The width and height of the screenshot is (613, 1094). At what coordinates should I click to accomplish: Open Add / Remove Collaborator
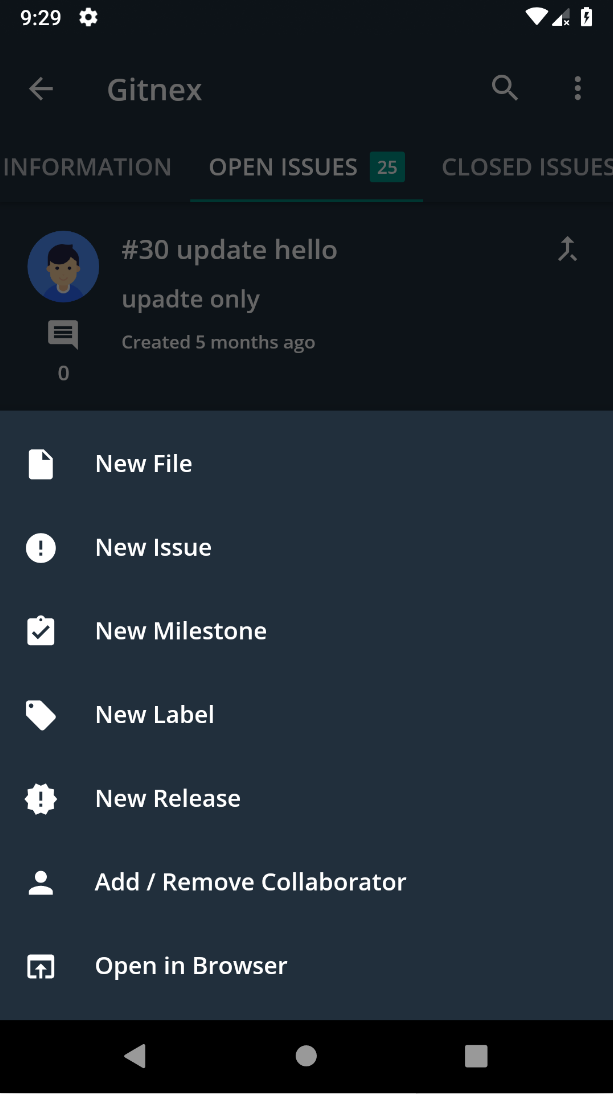250,882
